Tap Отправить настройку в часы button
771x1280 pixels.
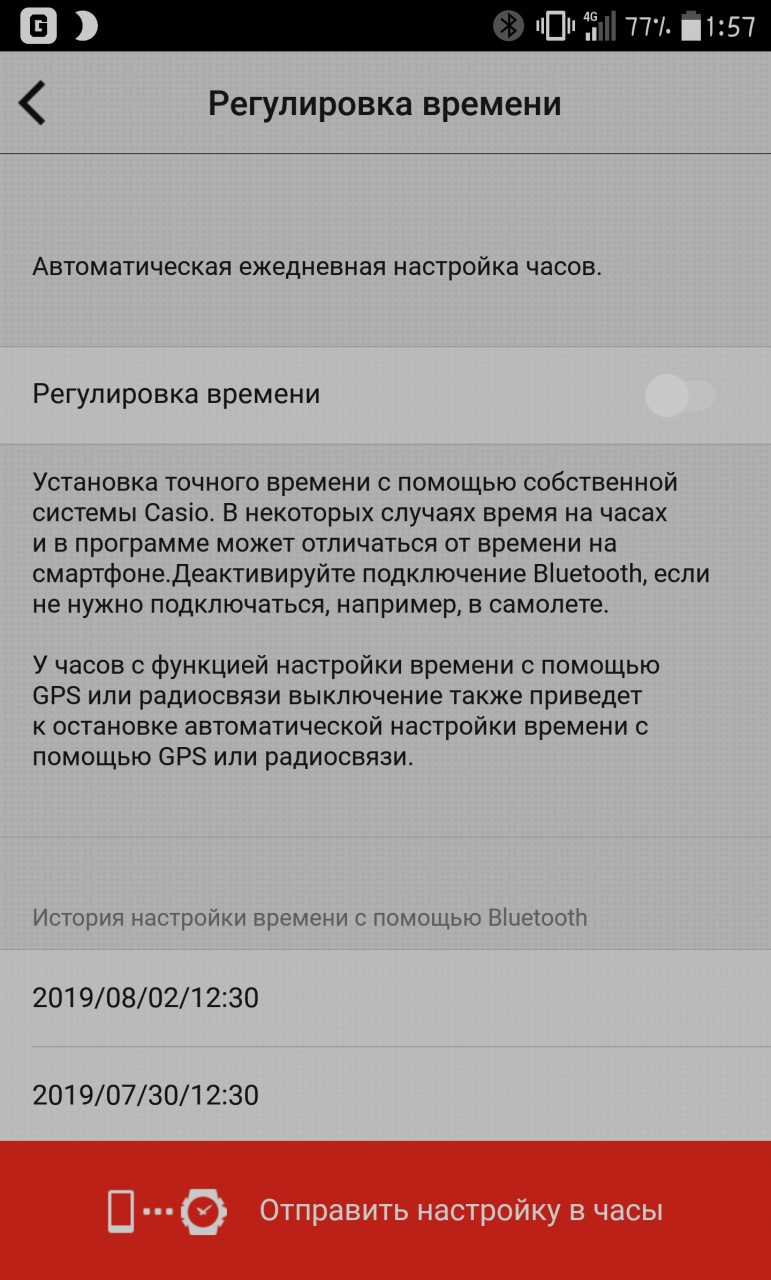click(x=385, y=1211)
